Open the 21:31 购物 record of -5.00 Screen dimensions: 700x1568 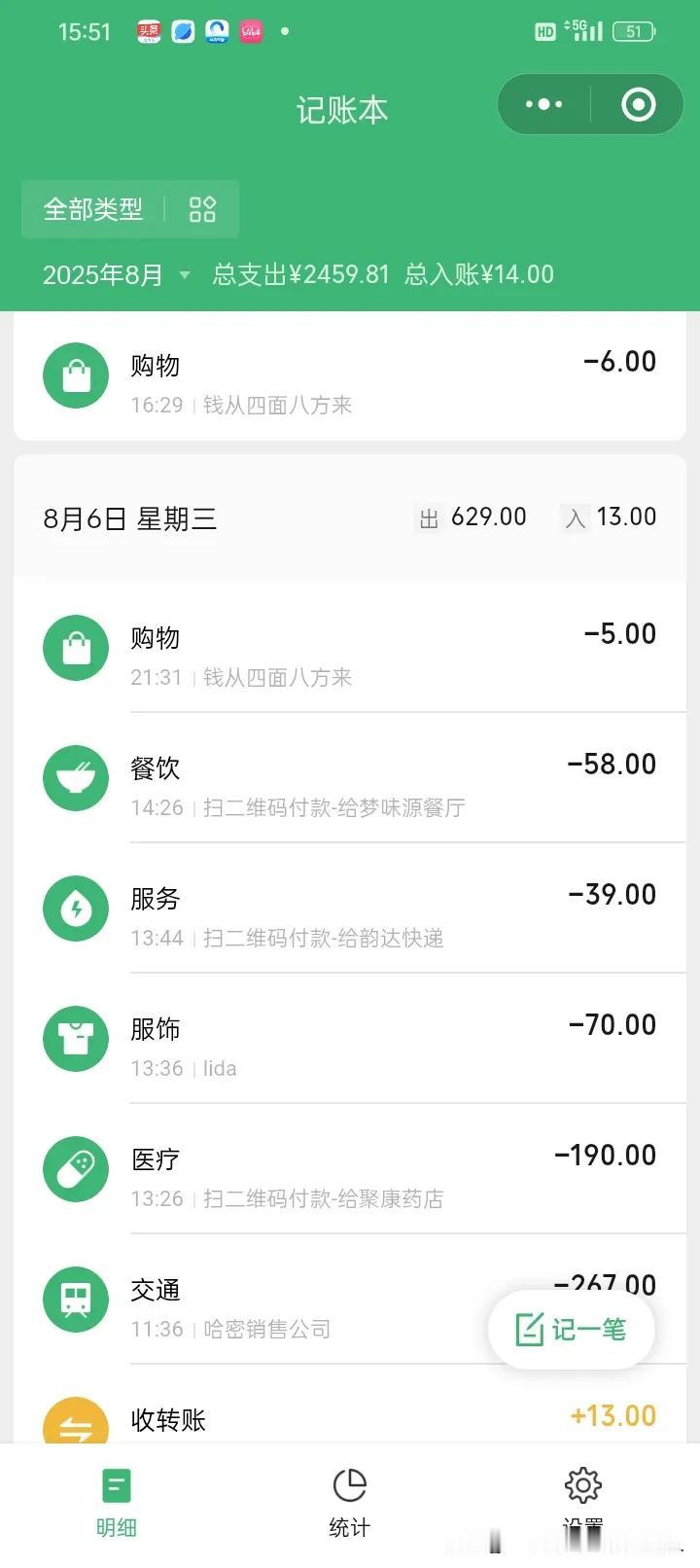(x=350, y=648)
